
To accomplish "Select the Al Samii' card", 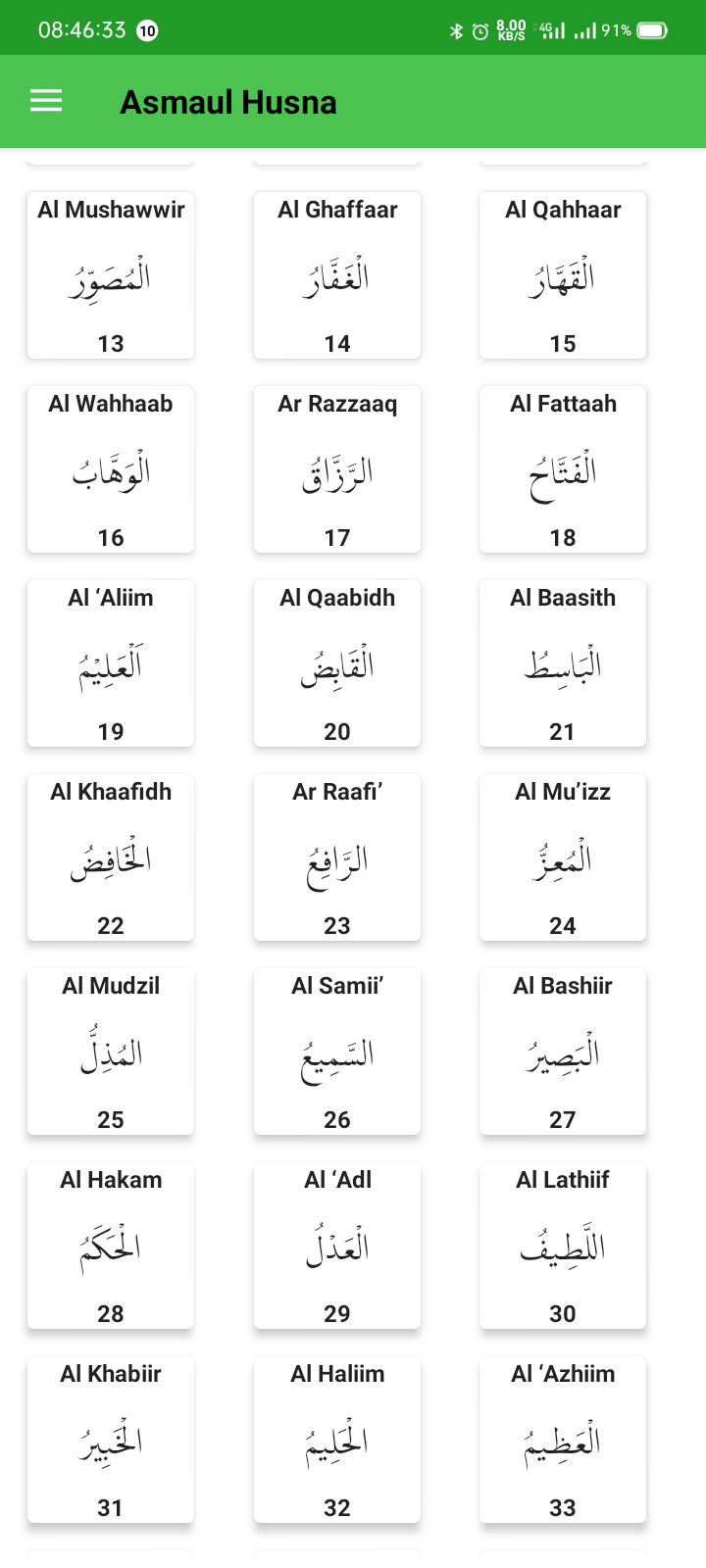I will coord(336,1051).
